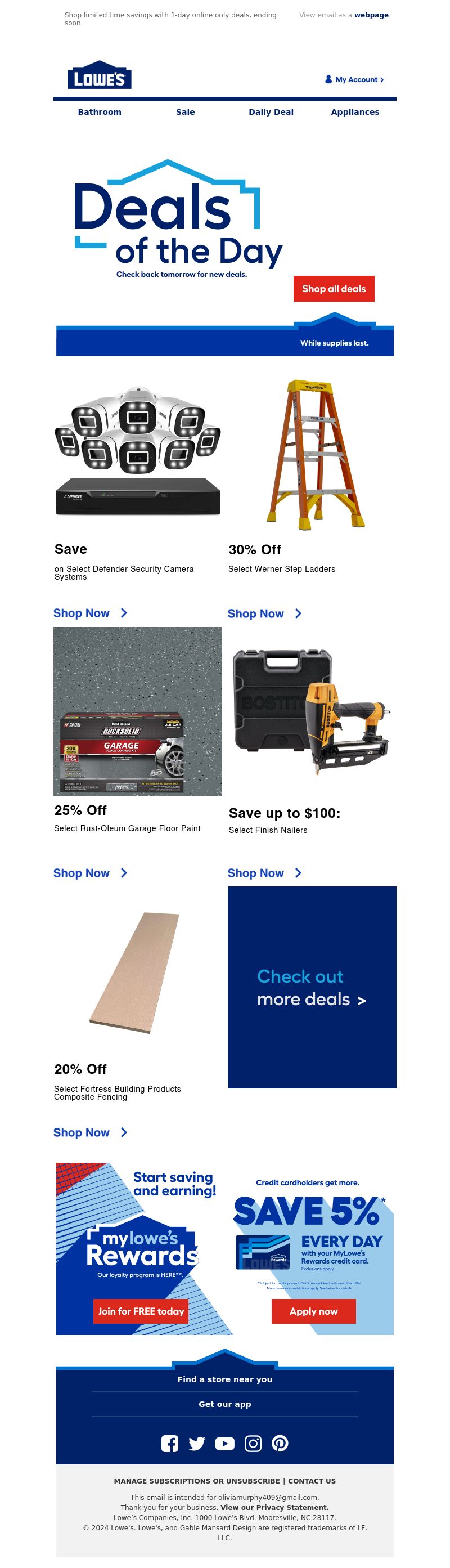Open the Daily Deal section

coord(271,112)
